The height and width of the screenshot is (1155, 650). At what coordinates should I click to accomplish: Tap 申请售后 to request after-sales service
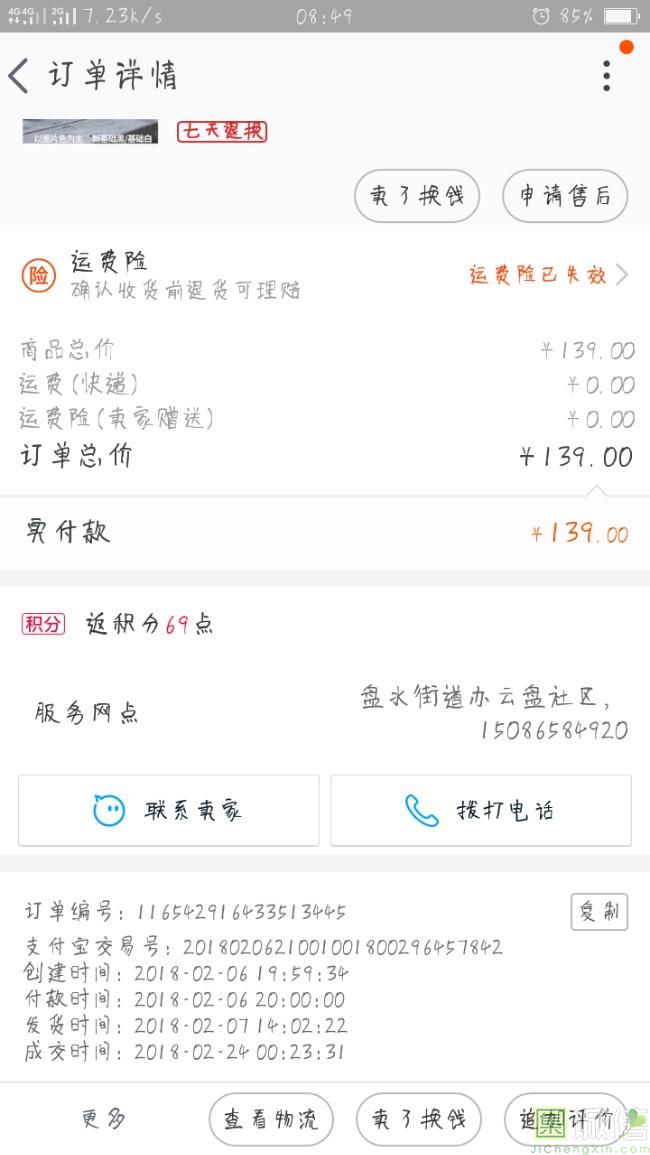point(564,196)
